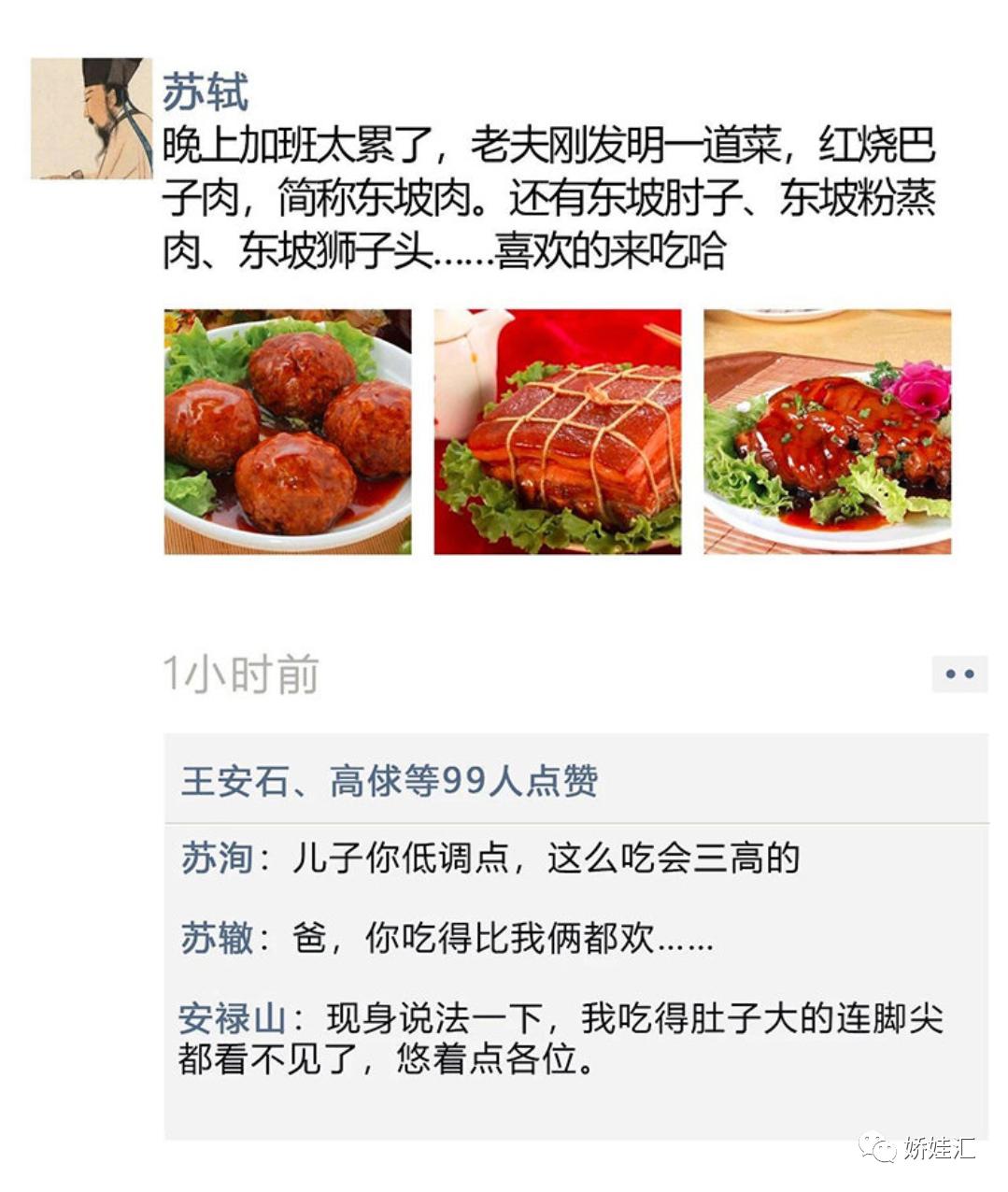Click the 1小时前 timestamp
1008x1192 pixels.
coord(243,674)
